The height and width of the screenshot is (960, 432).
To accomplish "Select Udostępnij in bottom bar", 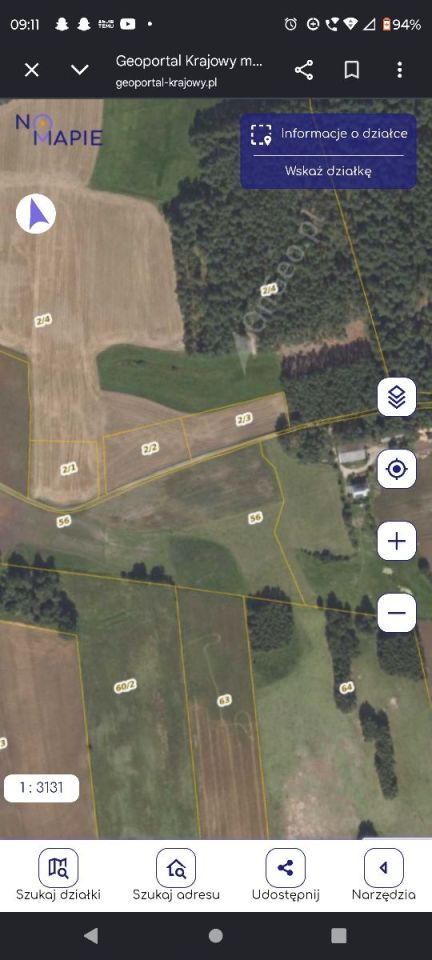I will [285, 875].
